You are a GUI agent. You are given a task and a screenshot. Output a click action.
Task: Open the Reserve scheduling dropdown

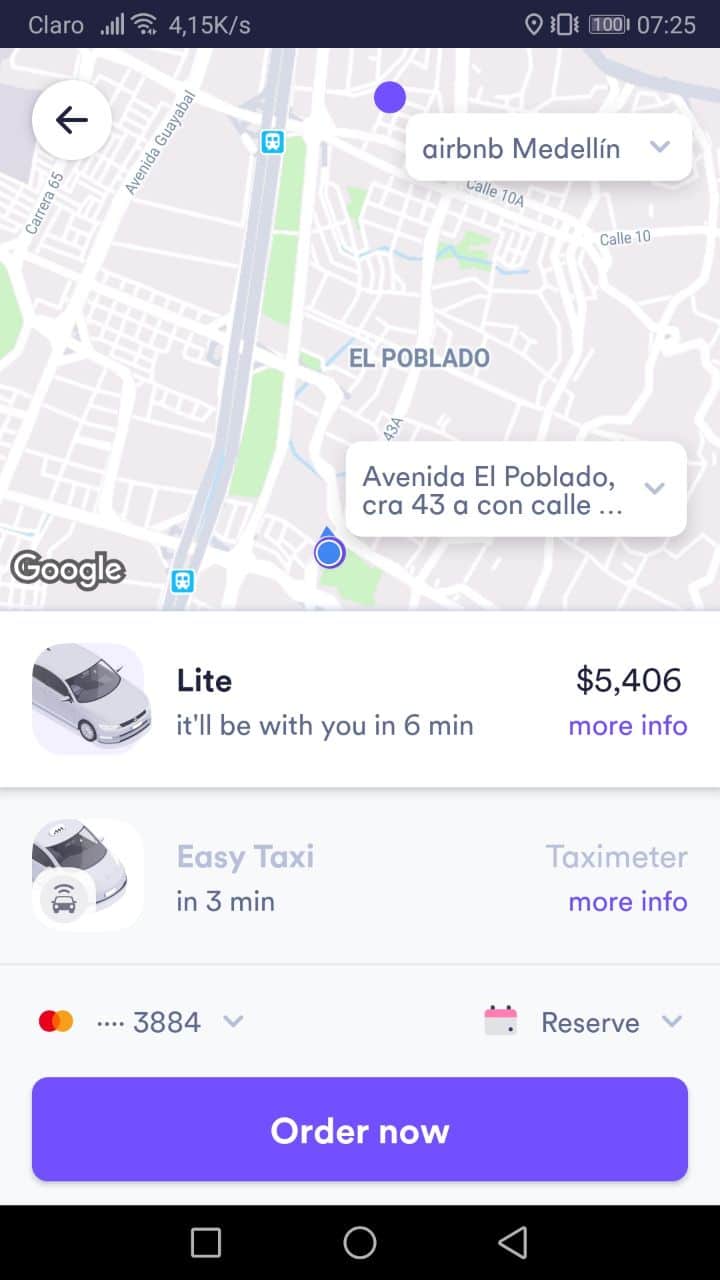coord(585,1022)
